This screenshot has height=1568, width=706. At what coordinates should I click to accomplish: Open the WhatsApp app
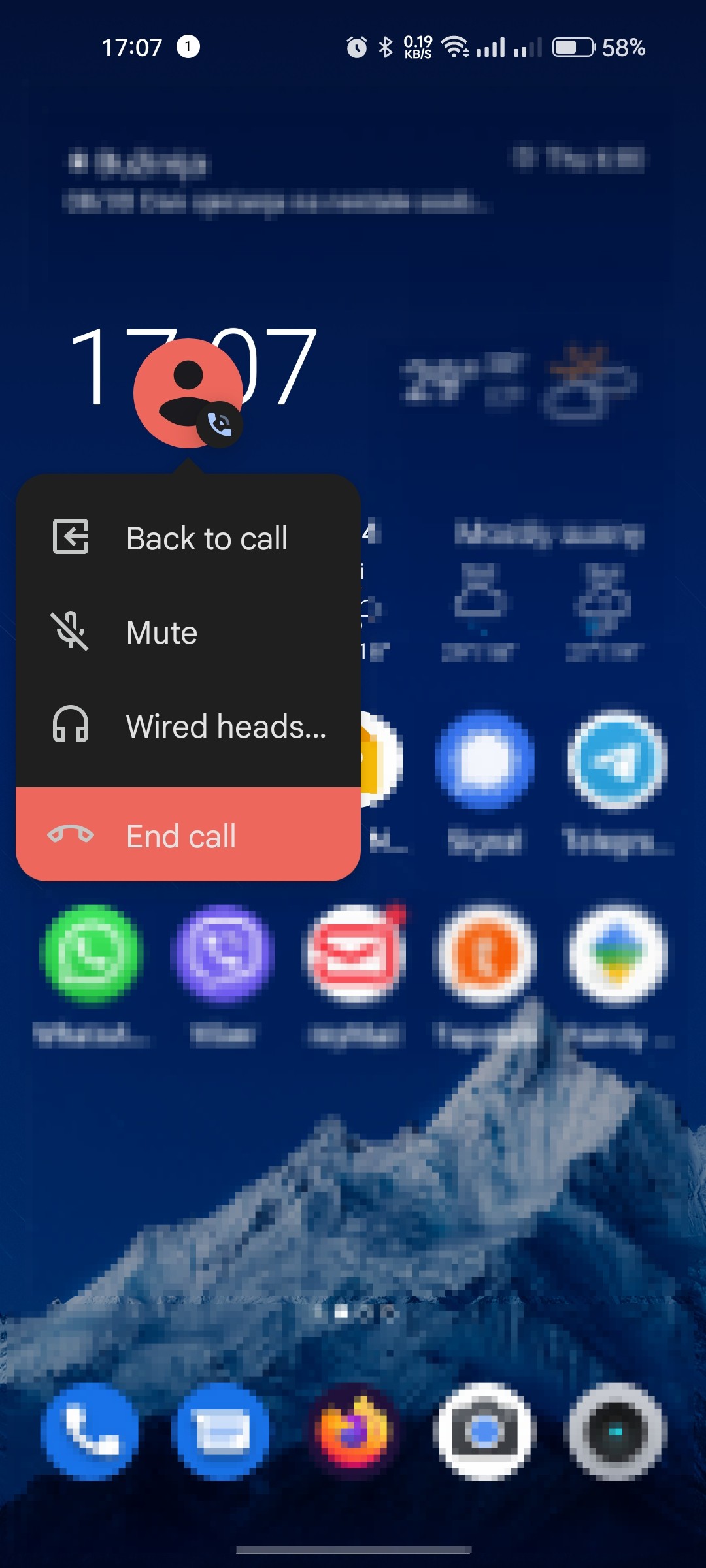tap(92, 954)
